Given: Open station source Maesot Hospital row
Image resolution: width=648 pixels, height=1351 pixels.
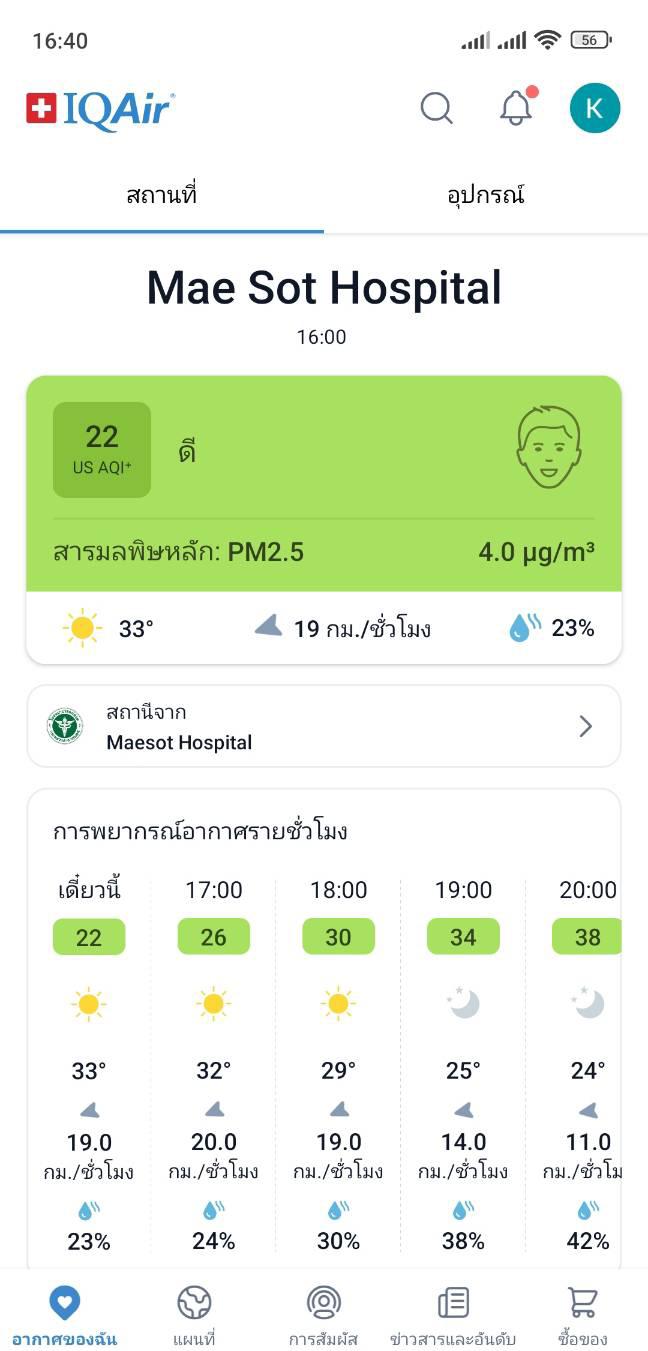Looking at the screenshot, I should [324, 727].
